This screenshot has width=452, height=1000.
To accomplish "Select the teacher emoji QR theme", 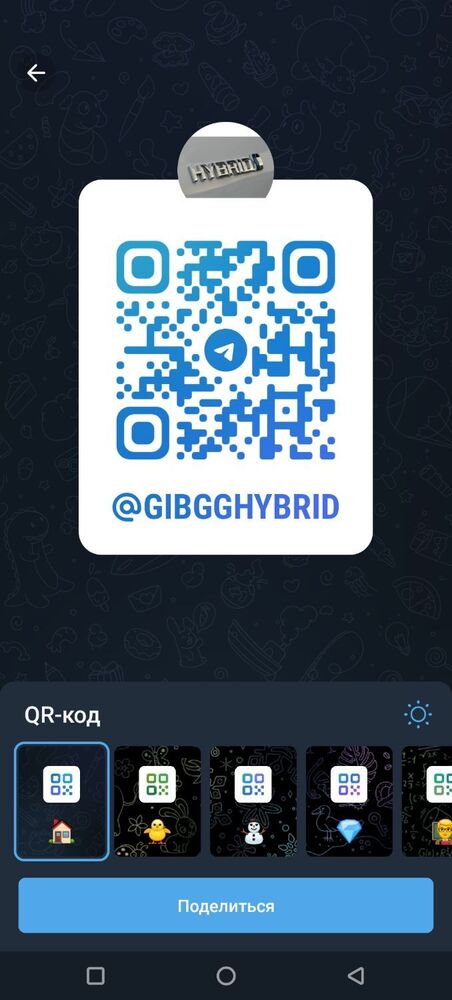I will [x=427, y=801].
